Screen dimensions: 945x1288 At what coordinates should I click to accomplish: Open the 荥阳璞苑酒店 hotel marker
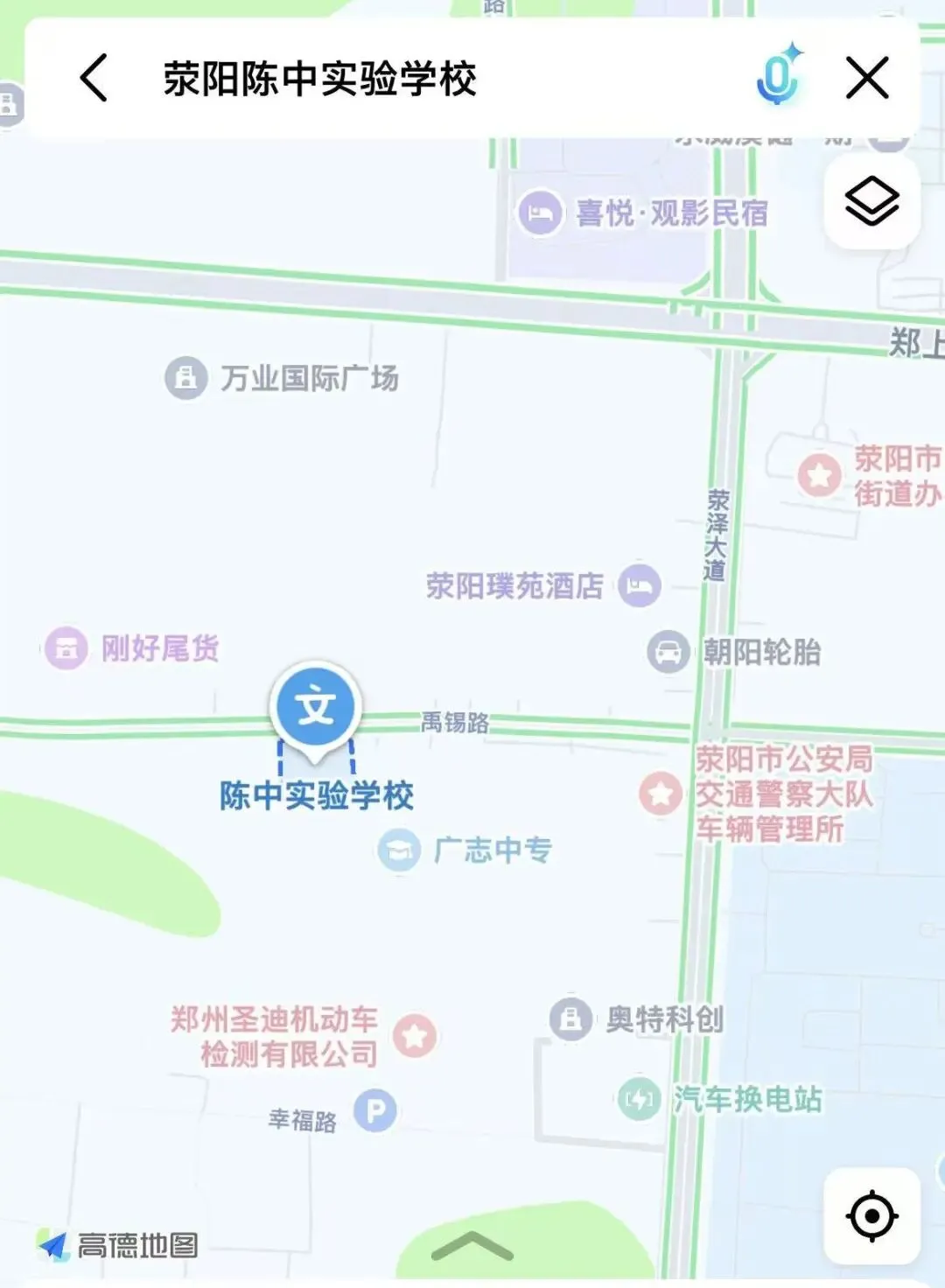pos(640,585)
